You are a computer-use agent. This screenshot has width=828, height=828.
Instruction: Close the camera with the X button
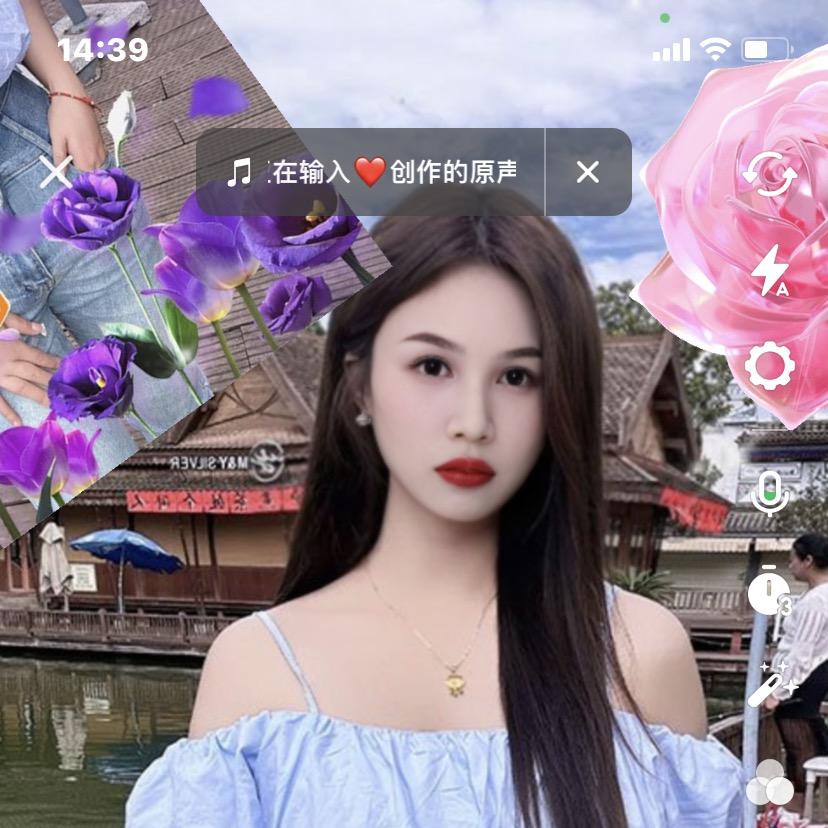[56, 172]
